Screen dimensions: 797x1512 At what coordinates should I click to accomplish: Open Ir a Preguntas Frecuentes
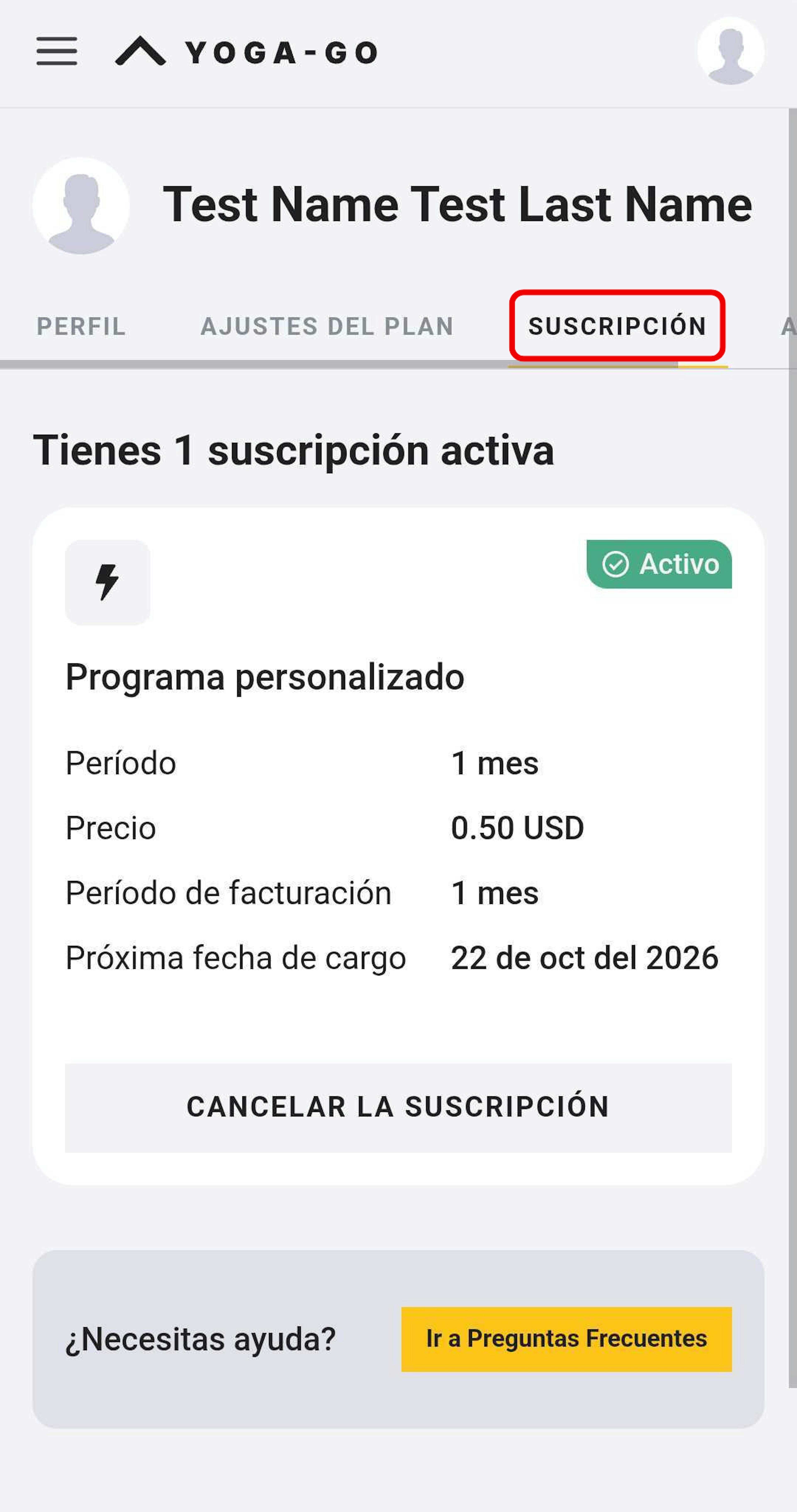(566, 1339)
